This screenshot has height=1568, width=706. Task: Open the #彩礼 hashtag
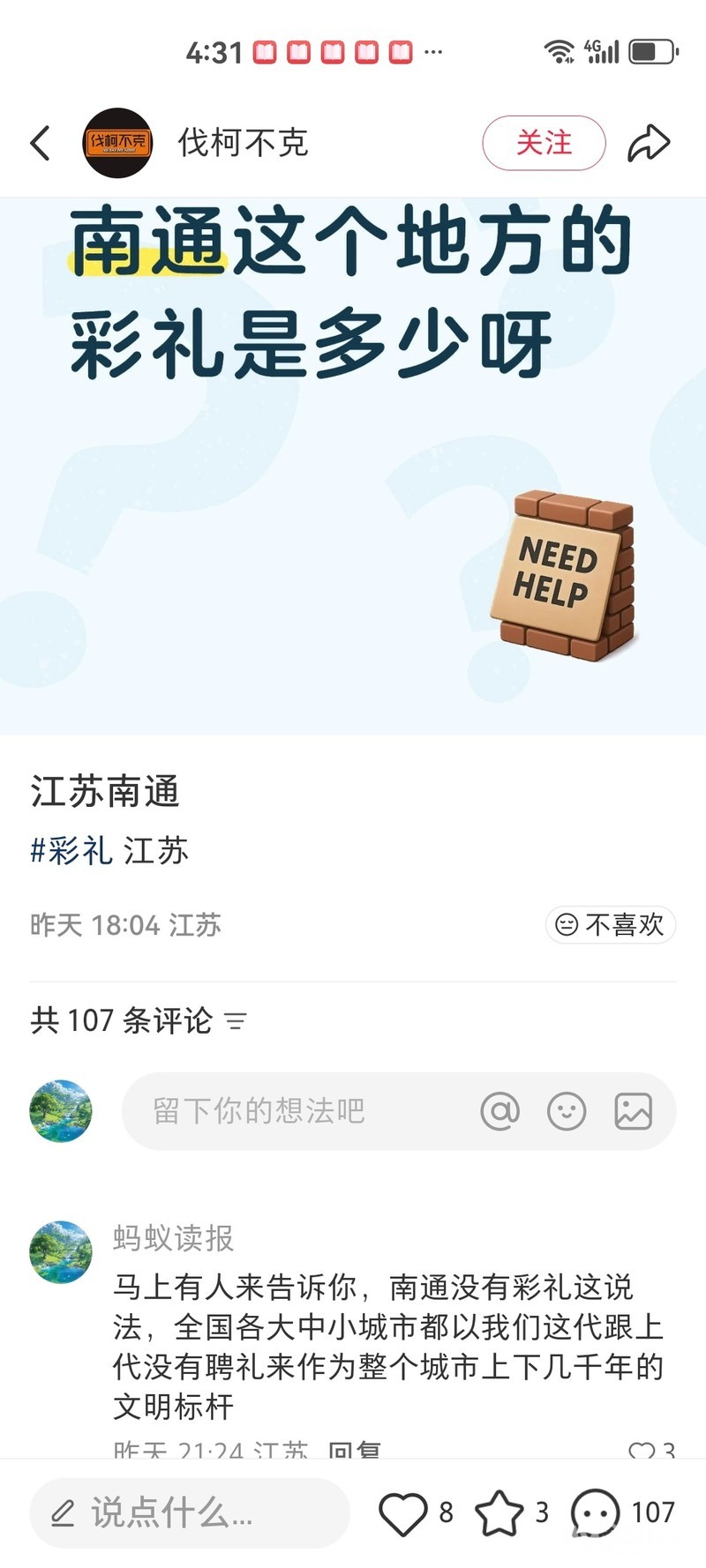[x=71, y=851]
